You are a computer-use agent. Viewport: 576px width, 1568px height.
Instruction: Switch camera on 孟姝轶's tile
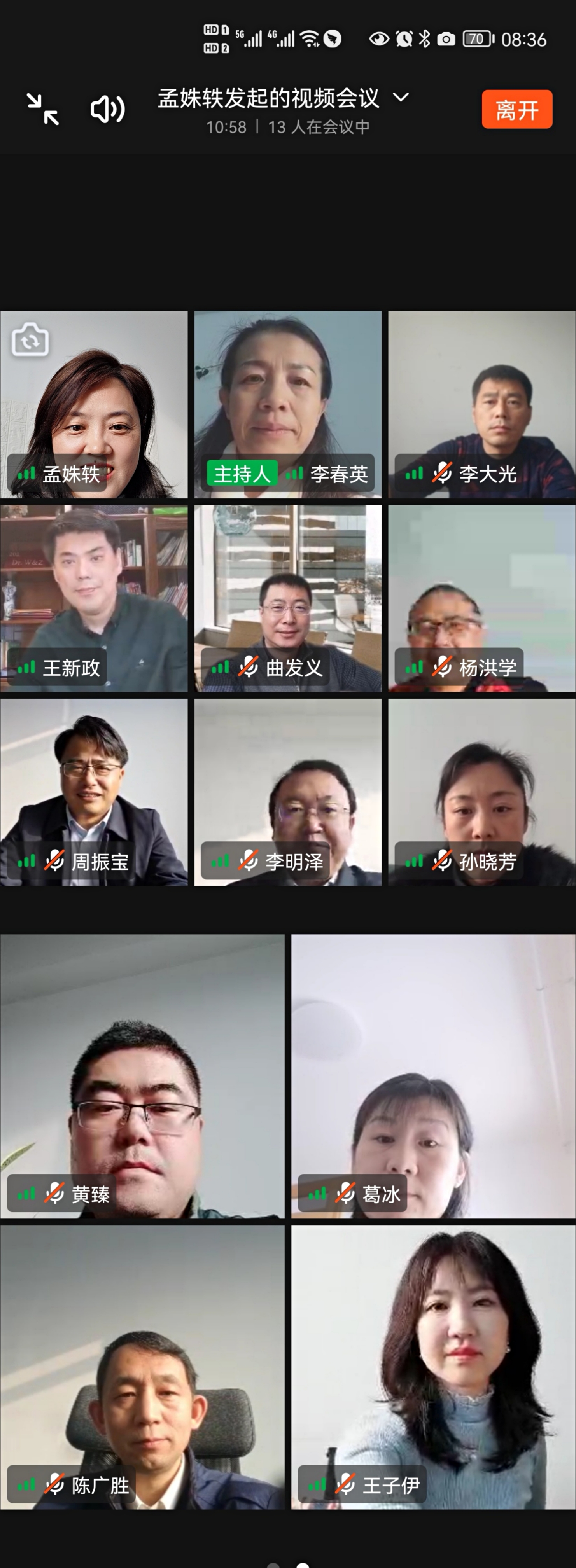(x=30, y=340)
